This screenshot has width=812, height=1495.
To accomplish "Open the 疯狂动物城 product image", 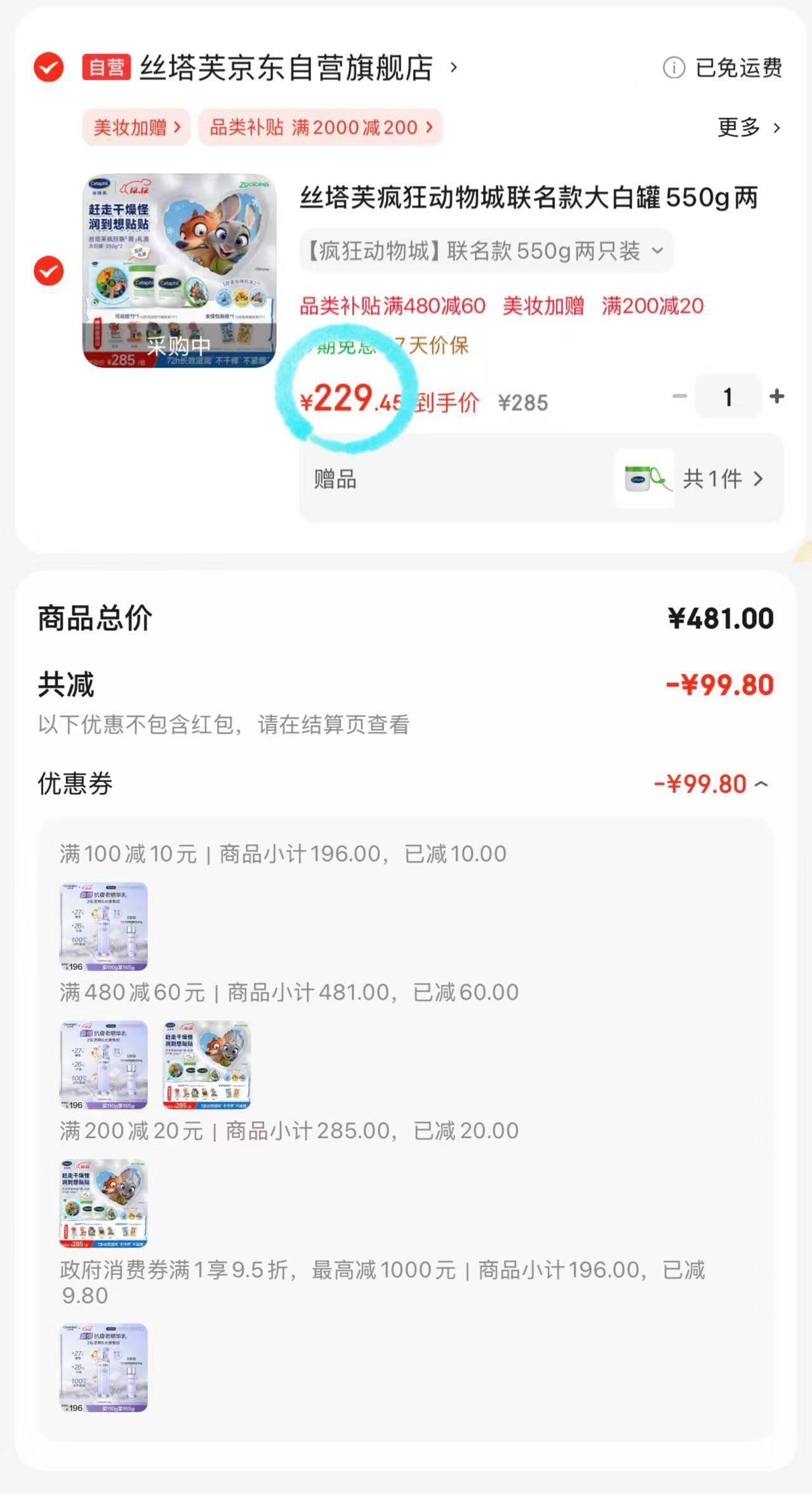I will tap(180, 271).
